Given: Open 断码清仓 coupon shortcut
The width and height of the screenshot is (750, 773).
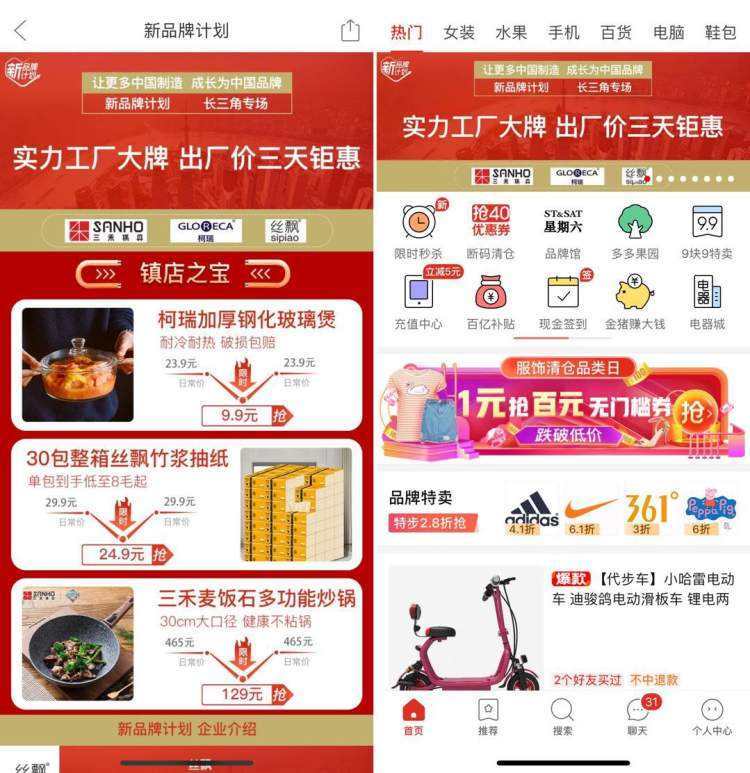Looking at the screenshot, I should pos(490,232).
